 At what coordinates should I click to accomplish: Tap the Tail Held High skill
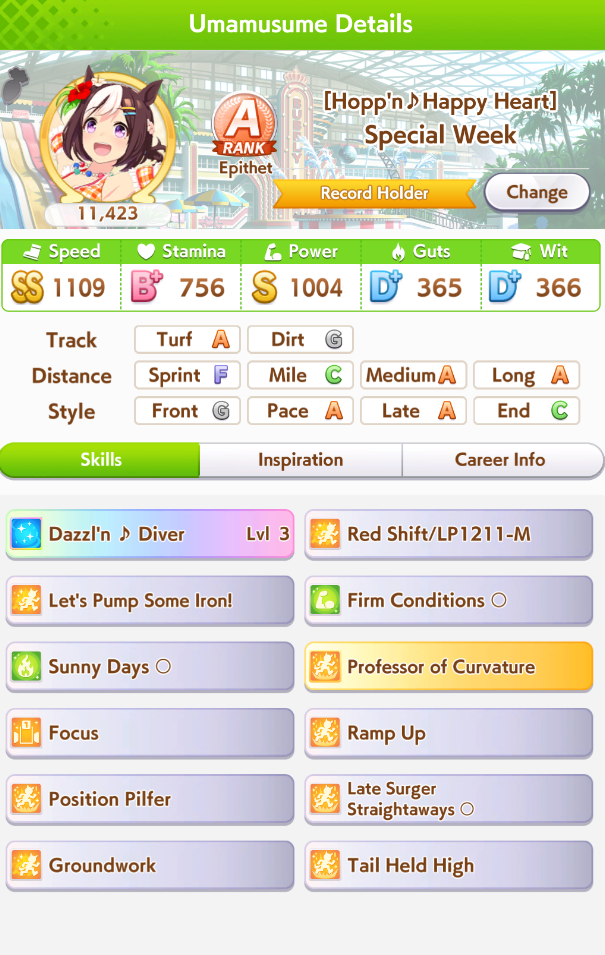coord(448,865)
